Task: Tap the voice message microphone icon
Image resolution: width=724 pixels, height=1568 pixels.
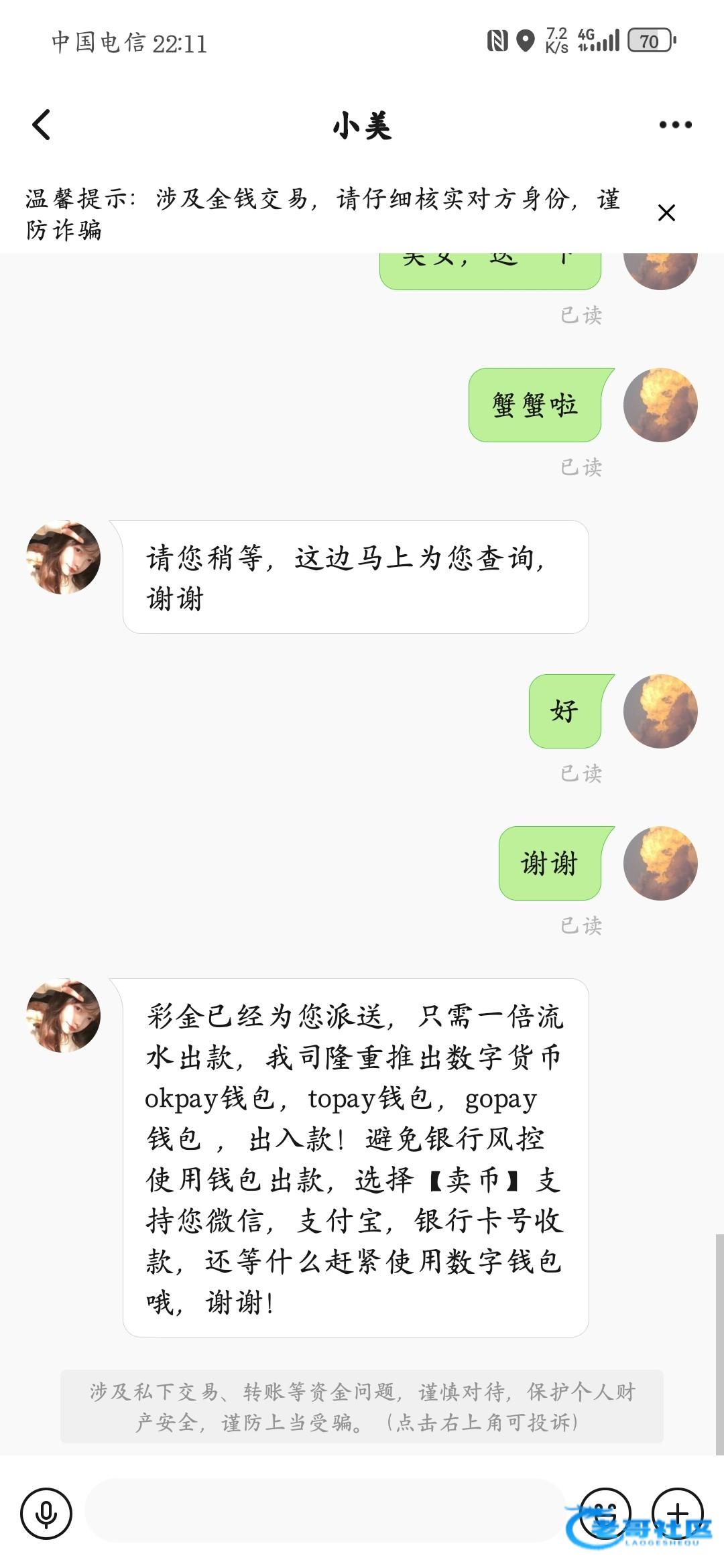Action: (x=46, y=1513)
